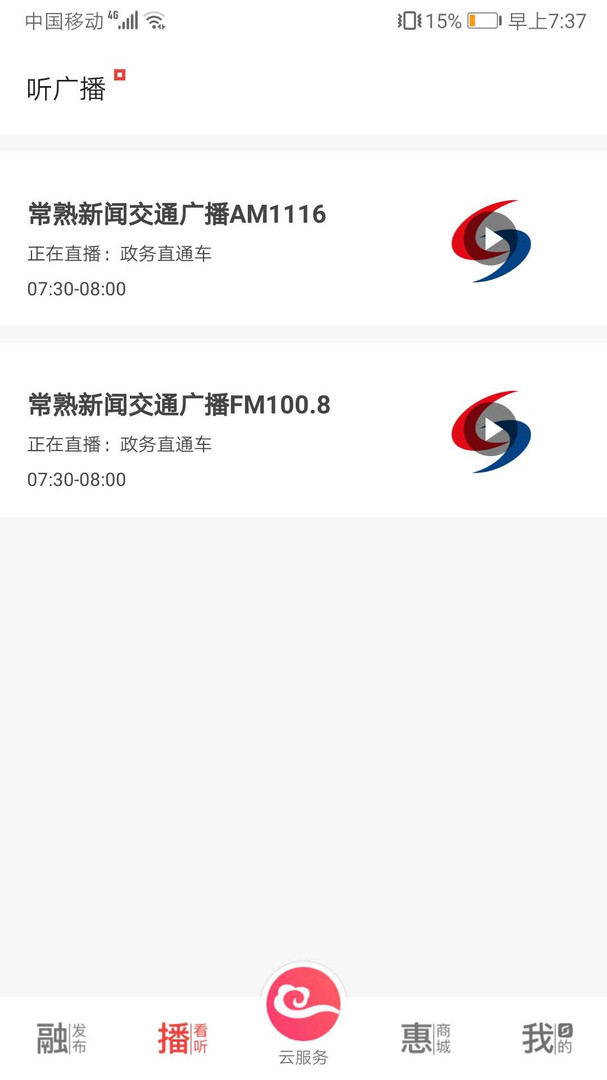Play 常熟新闻交通广播FM100.8 station
This screenshot has height=1080, width=607.
tap(492, 431)
